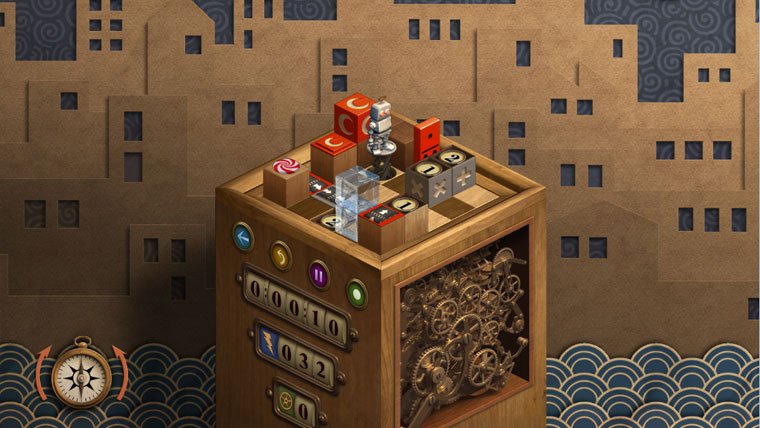Tap the green circle button
This screenshot has width=760, height=428.
[x=356, y=293]
